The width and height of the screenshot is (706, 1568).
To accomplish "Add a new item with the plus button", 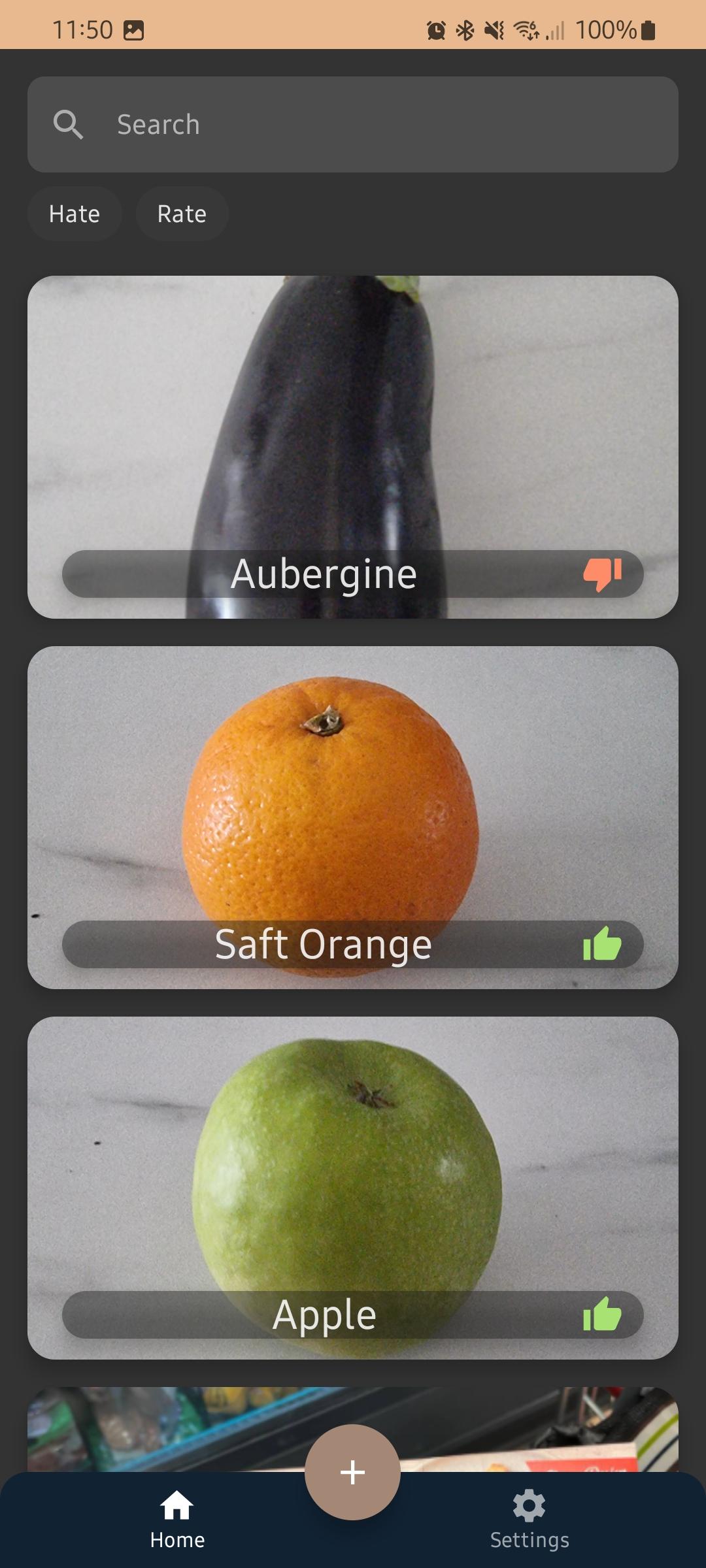I will 352,1472.
